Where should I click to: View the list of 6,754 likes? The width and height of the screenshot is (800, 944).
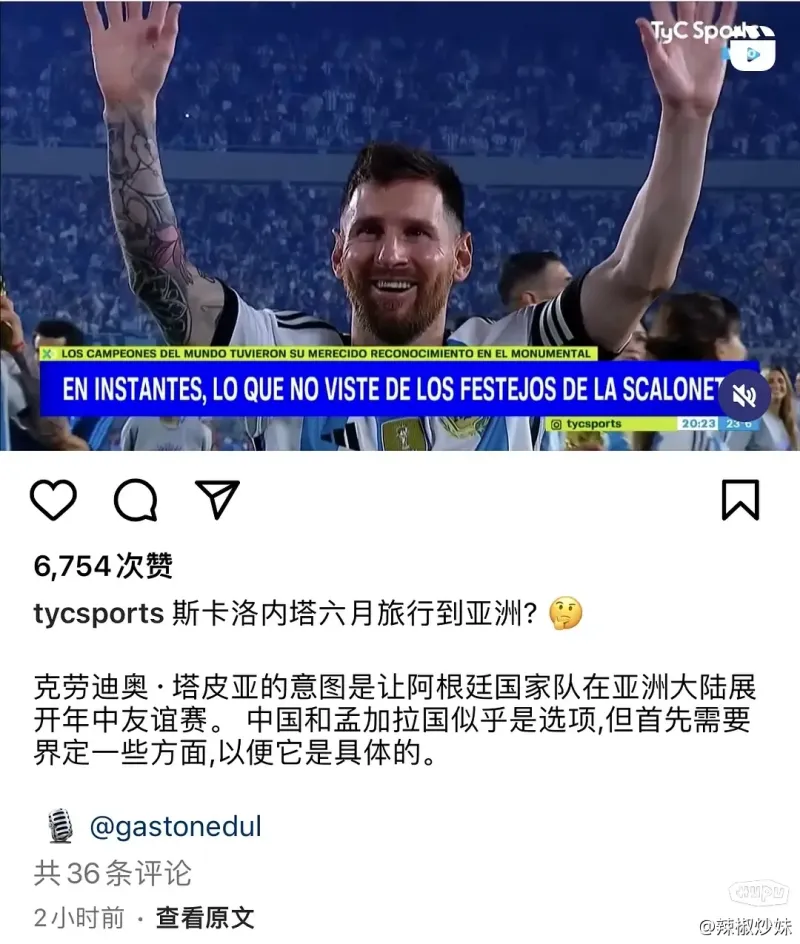coord(104,567)
